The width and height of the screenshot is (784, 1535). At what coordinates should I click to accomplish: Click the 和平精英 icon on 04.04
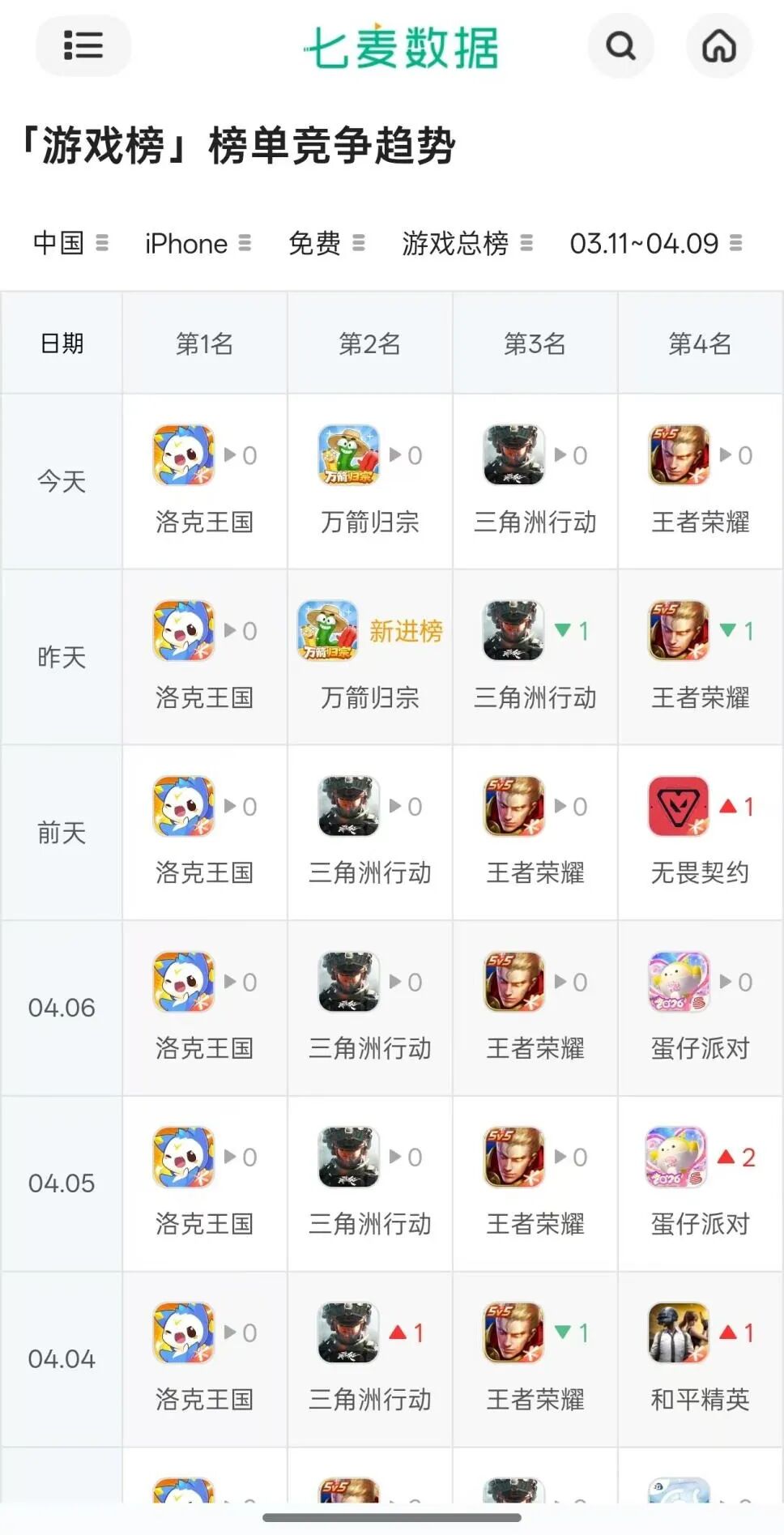pyautogui.click(x=679, y=1332)
